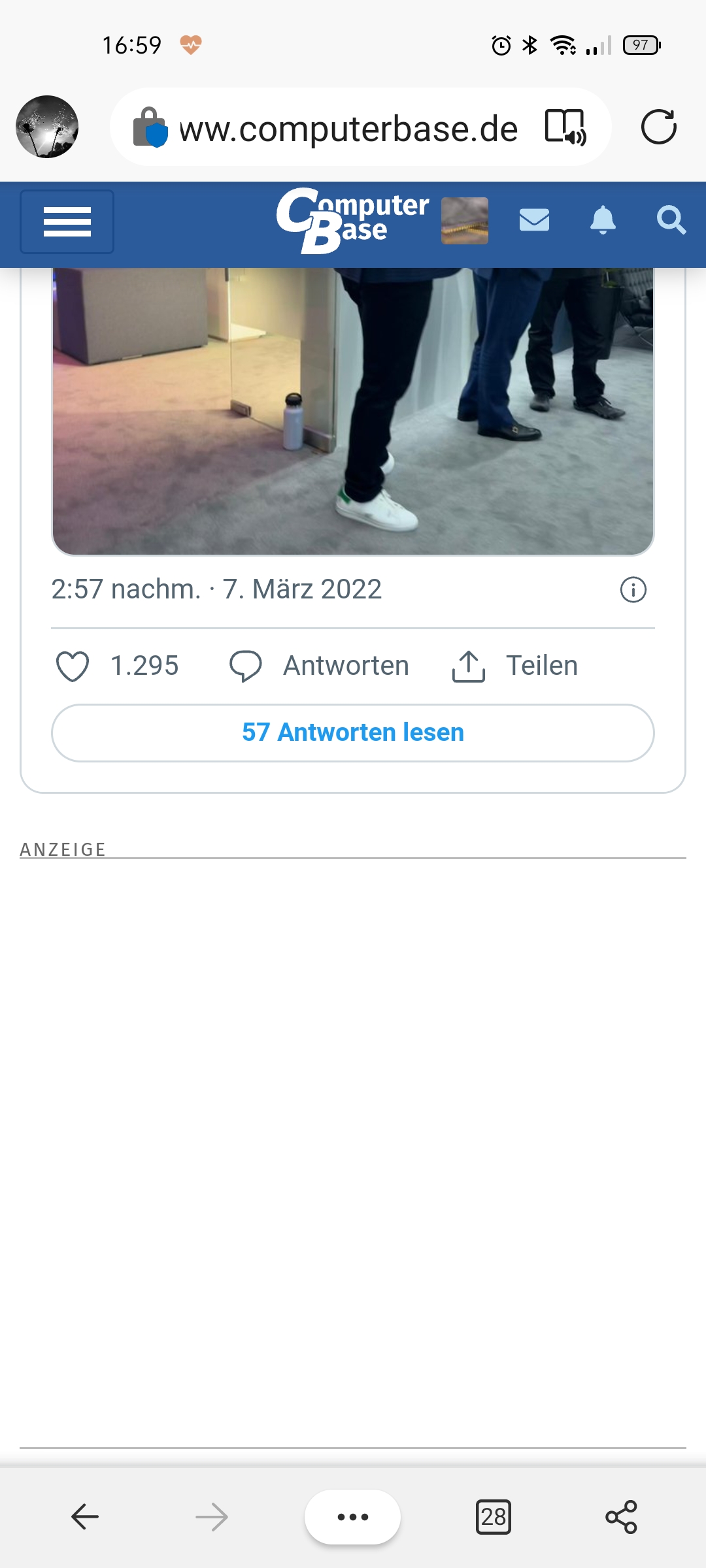706x1568 pixels.
Task: Reply to the tweet via Antworten
Action: click(320, 666)
